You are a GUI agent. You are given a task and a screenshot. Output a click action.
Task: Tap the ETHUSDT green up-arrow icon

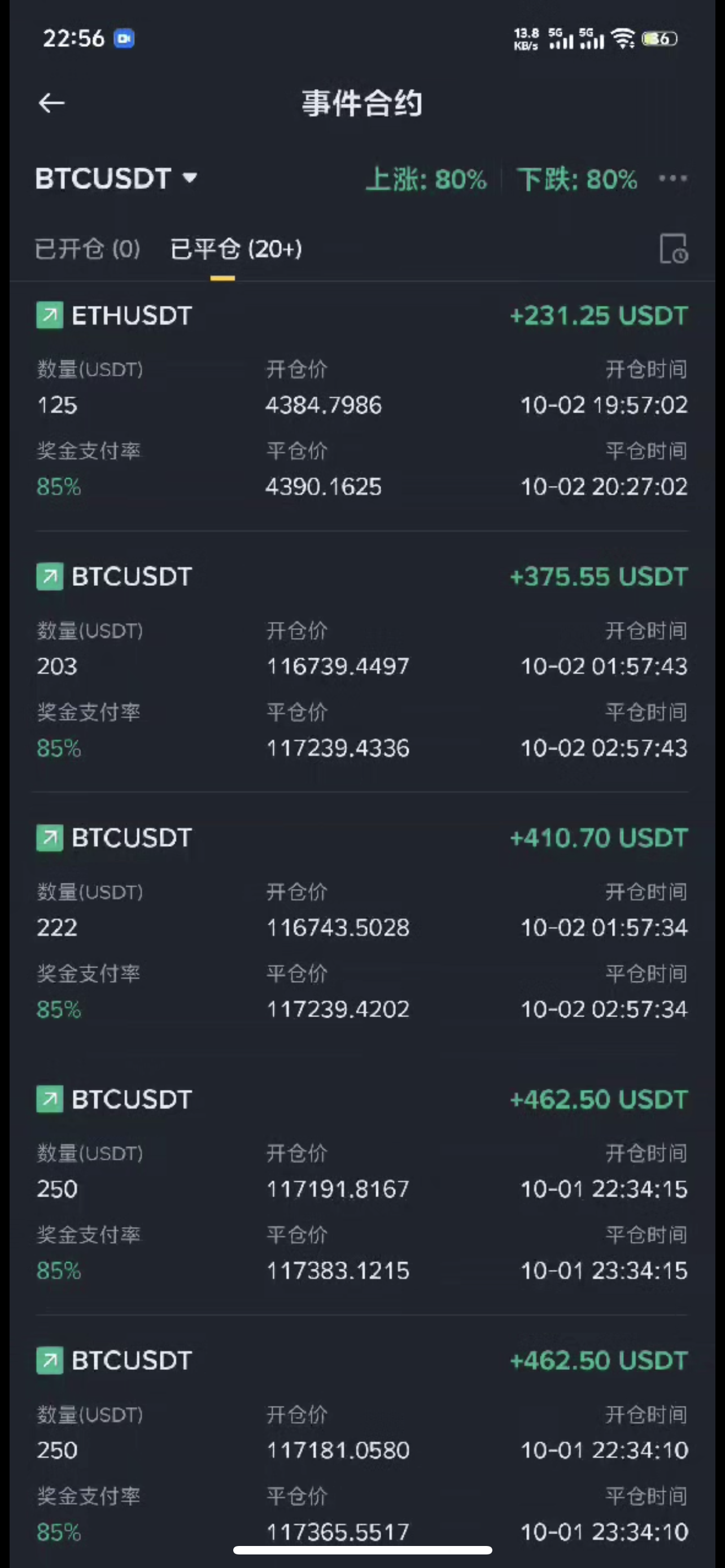[49, 316]
